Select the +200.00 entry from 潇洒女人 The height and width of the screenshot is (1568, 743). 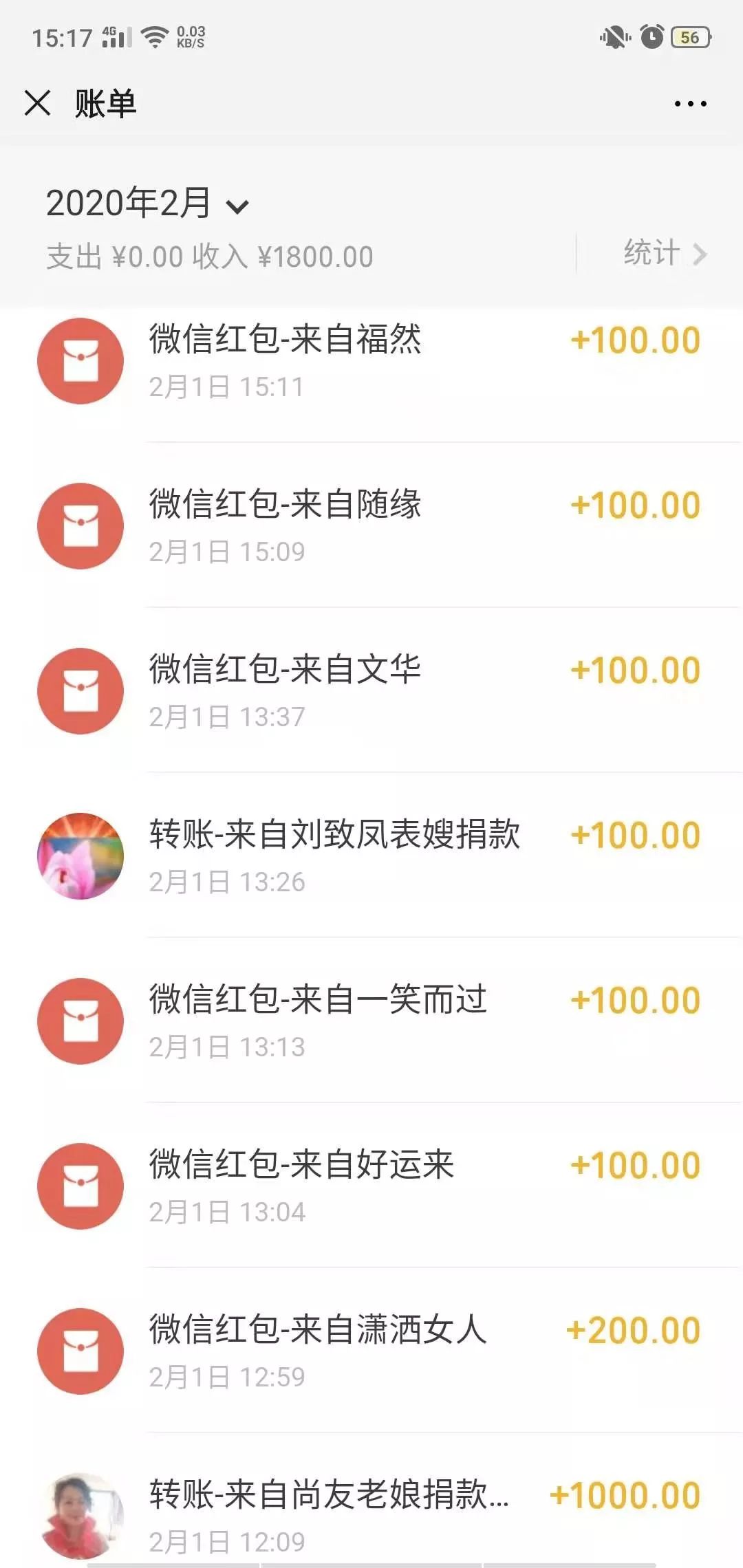(371, 1351)
